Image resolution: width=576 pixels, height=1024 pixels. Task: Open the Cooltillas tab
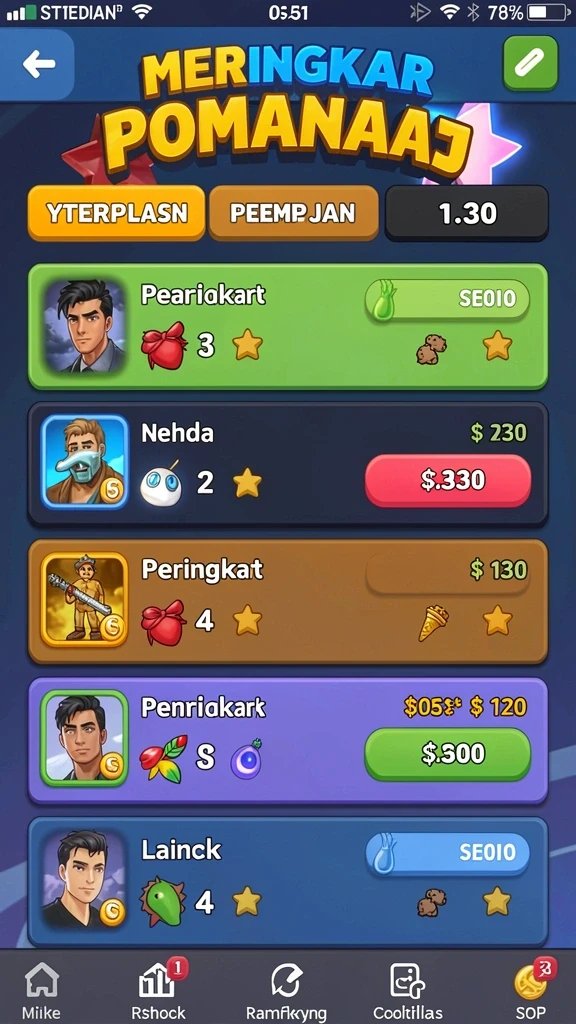point(408,989)
